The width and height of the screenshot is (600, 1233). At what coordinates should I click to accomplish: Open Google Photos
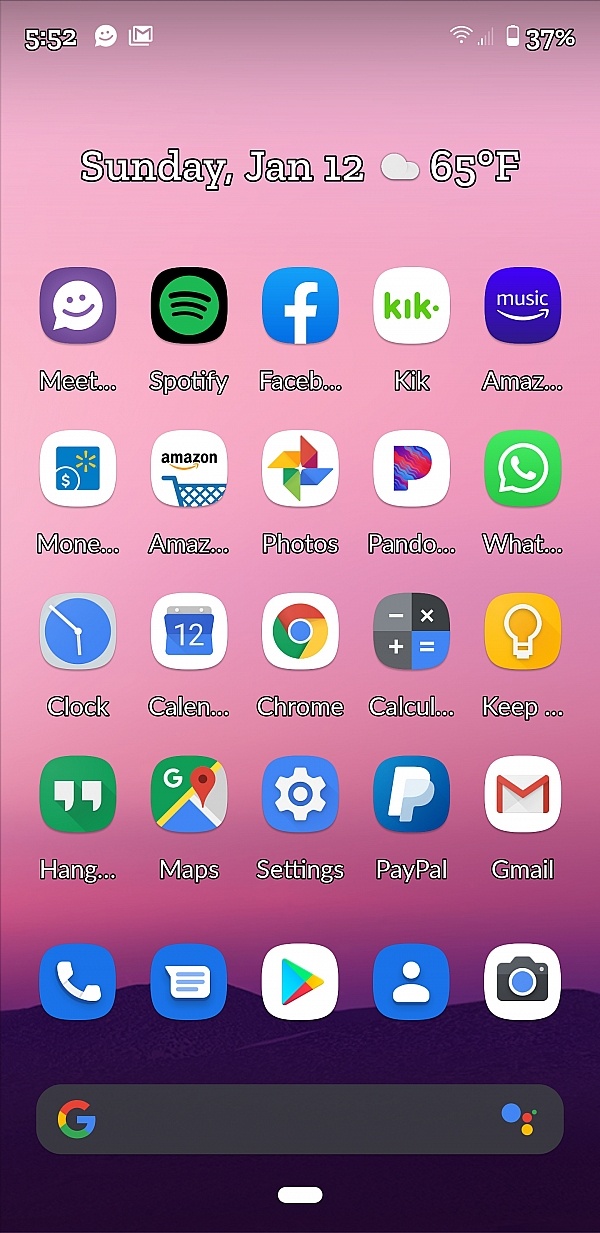pos(300,469)
